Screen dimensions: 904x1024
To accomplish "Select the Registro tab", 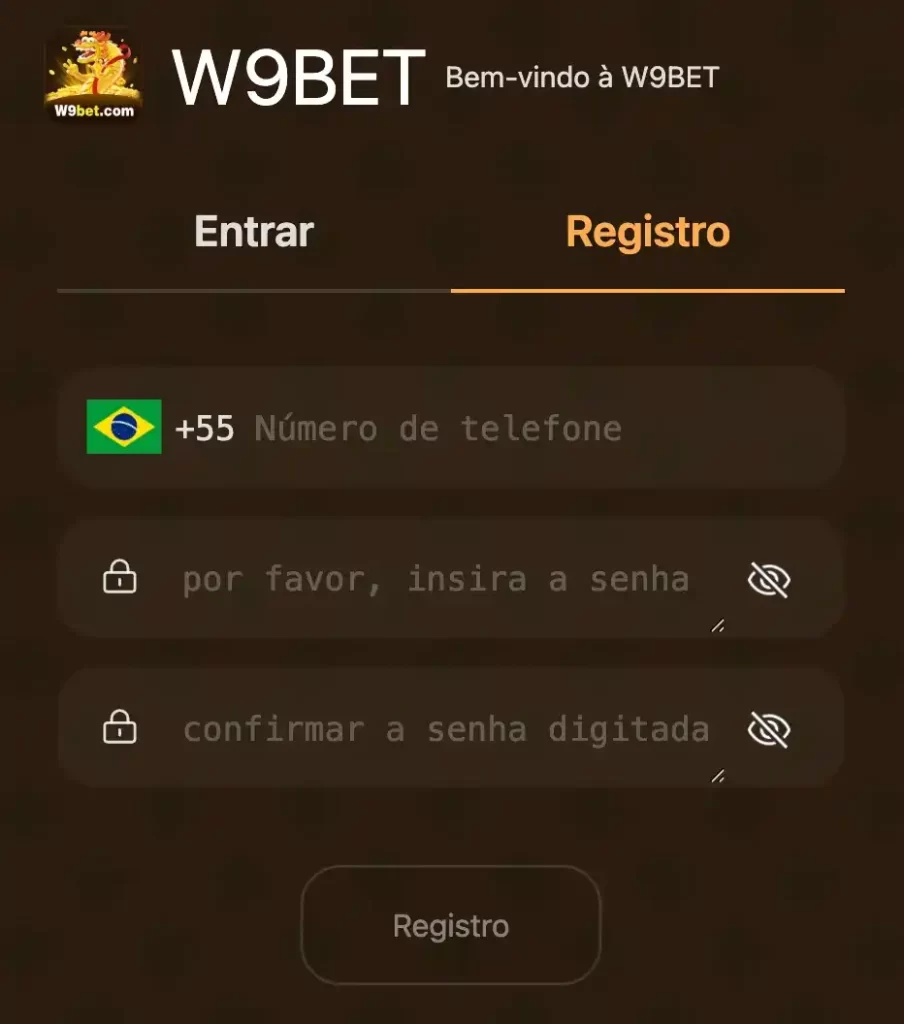I will tap(648, 232).
